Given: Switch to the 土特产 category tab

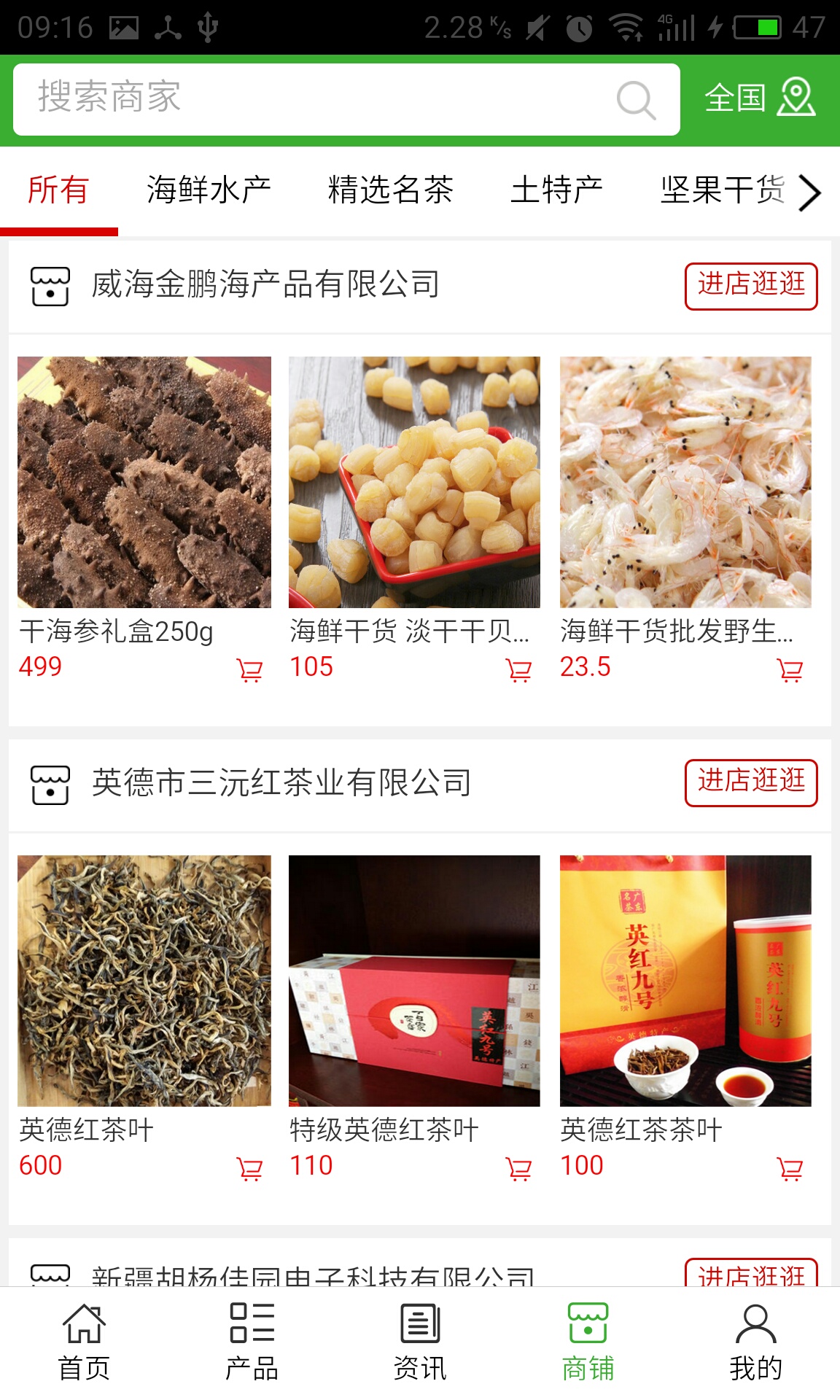Looking at the screenshot, I should pos(556,190).
